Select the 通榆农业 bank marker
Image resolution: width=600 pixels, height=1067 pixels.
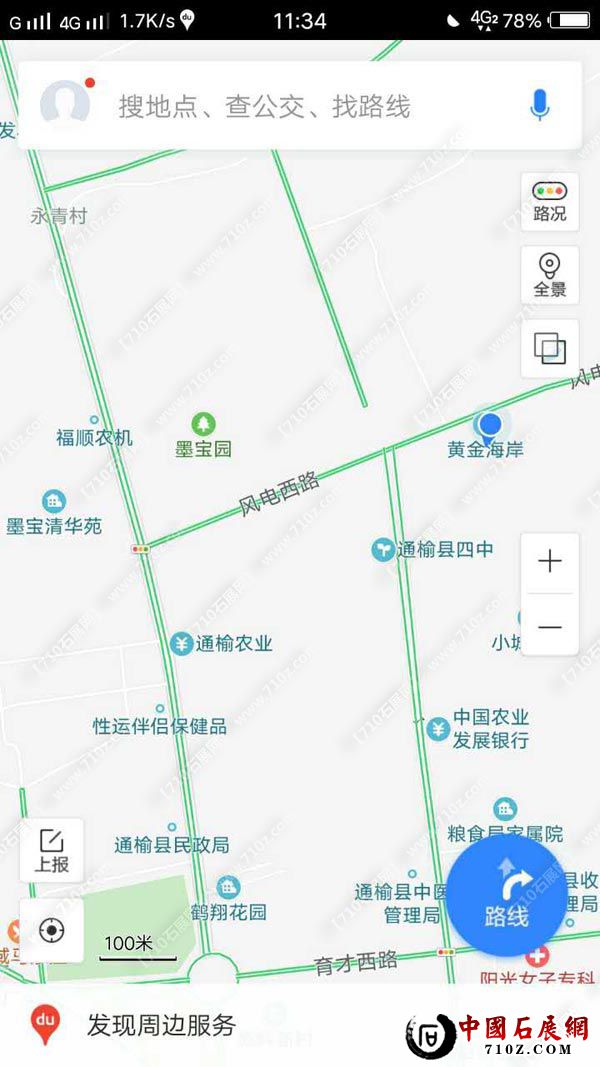pos(181,643)
